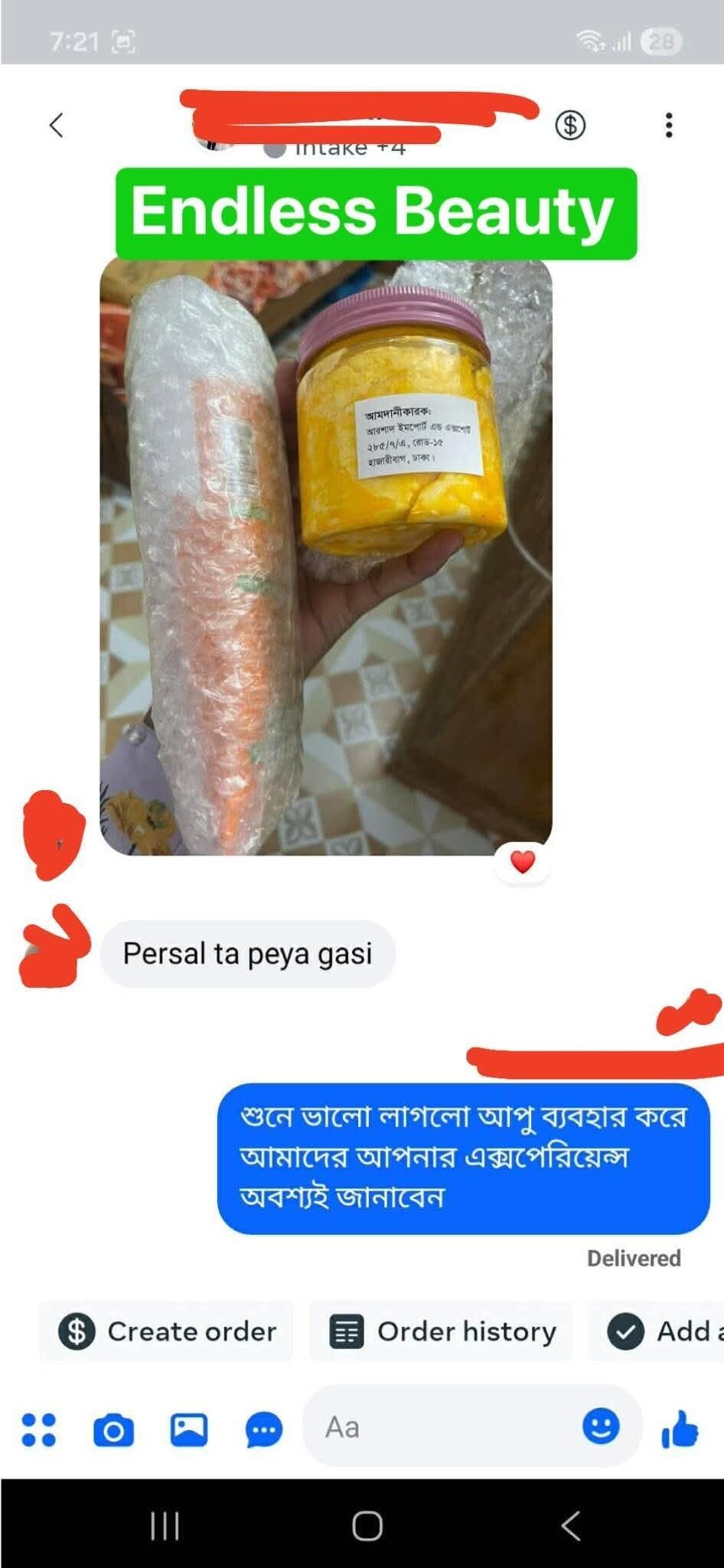Image resolution: width=724 pixels, height=1568 pixels.
Task: Send a thumbs-up like
Action: tap(680, 1429)
